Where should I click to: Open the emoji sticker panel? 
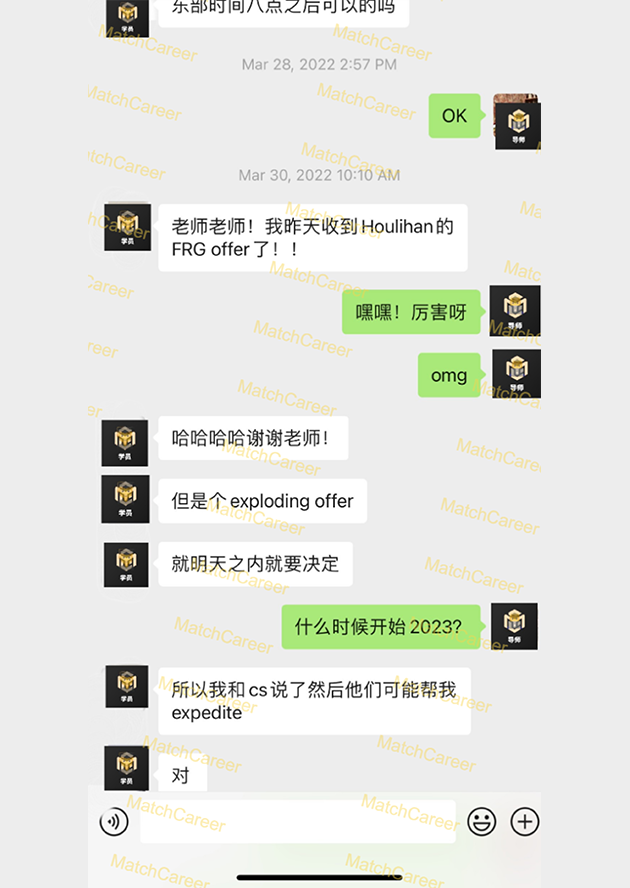[482, 822]
